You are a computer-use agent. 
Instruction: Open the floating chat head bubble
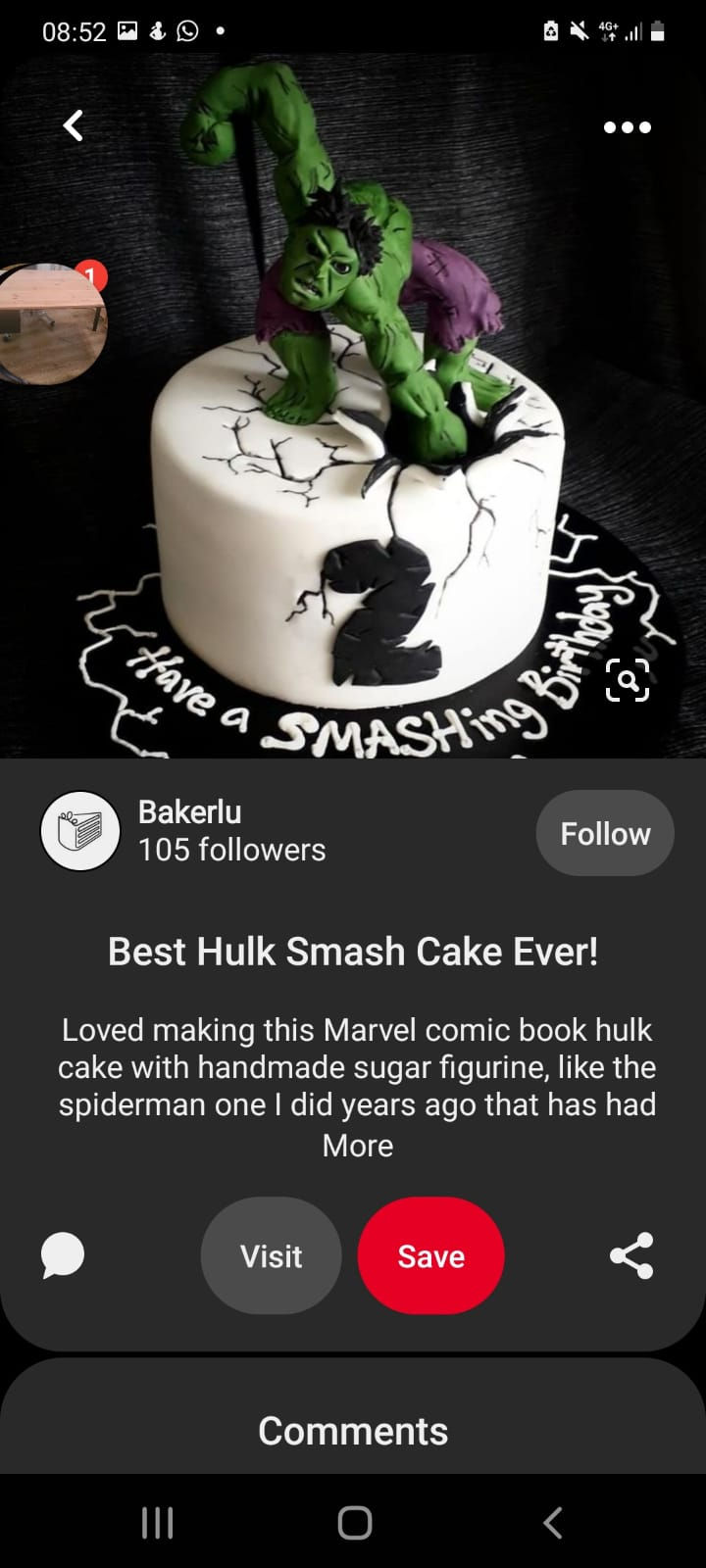point(52,323)
